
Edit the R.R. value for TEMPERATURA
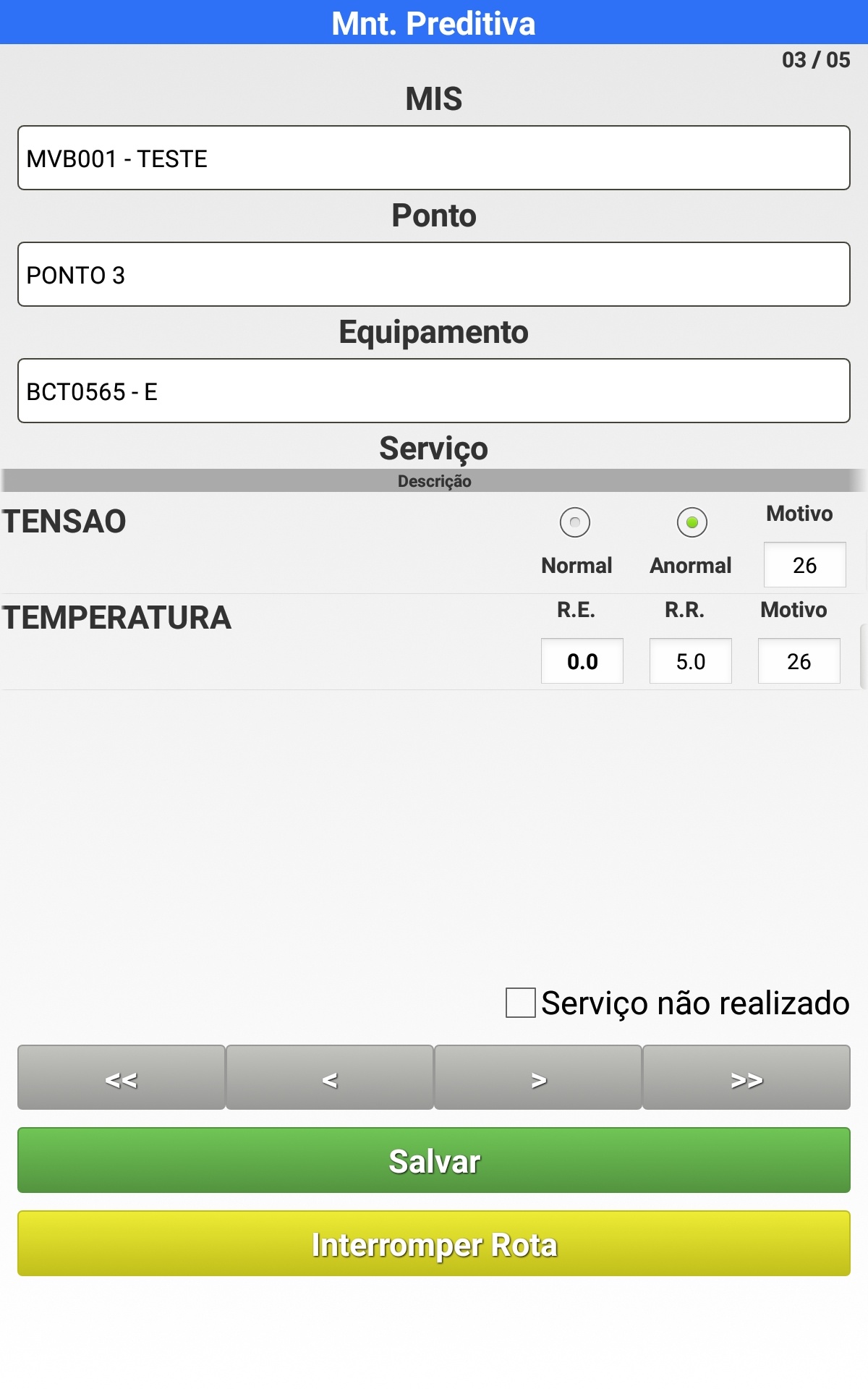pyautogui.click(x=691, y=661)
